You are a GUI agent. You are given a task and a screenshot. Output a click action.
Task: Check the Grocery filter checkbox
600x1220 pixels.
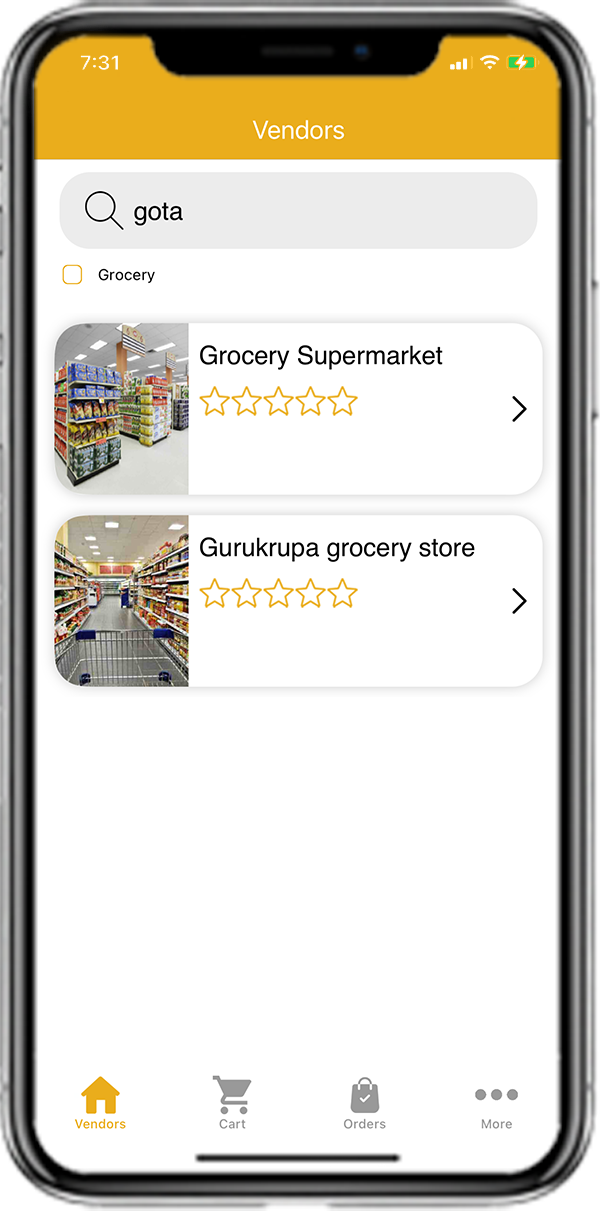(72, 275)
